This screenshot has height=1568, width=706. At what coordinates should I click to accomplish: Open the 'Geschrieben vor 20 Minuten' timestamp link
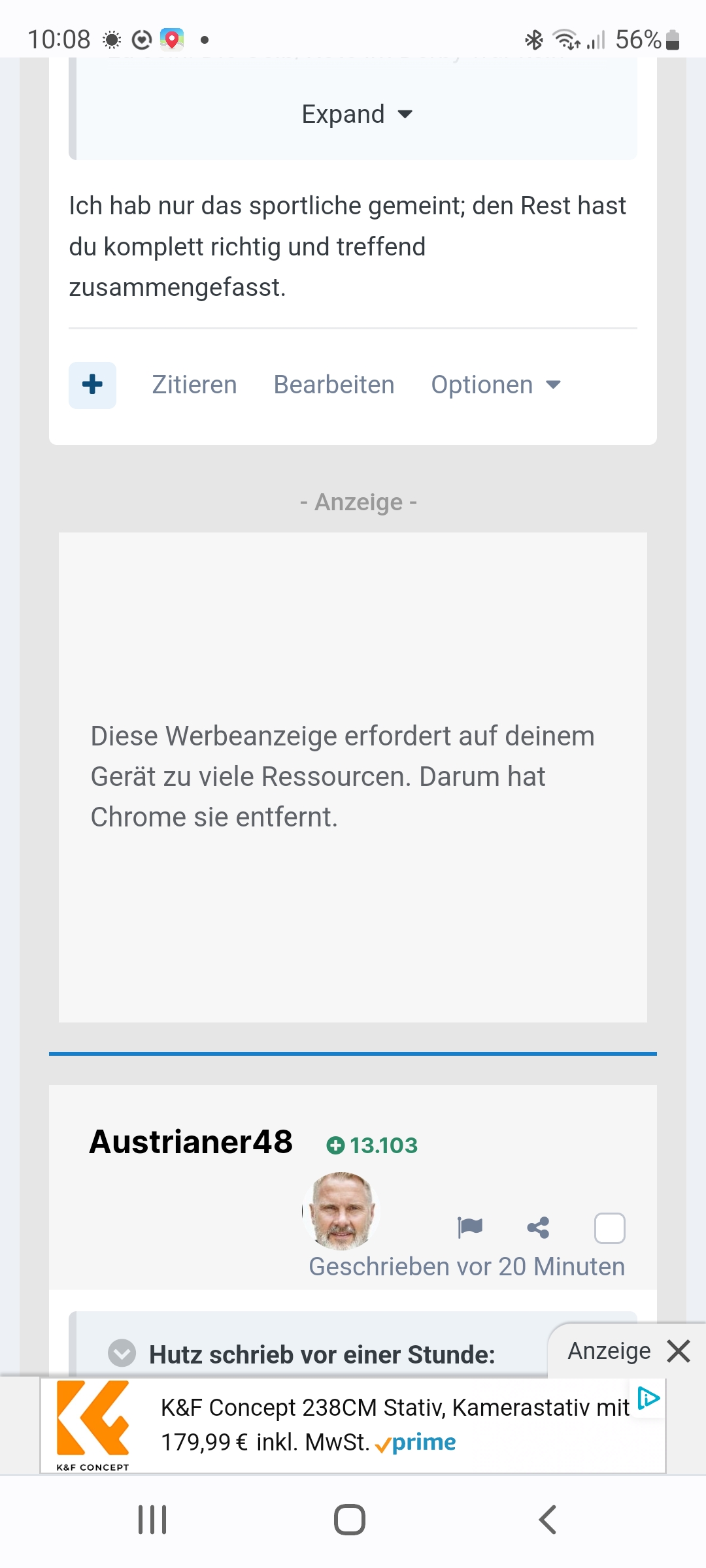[x=467, y=1266]
